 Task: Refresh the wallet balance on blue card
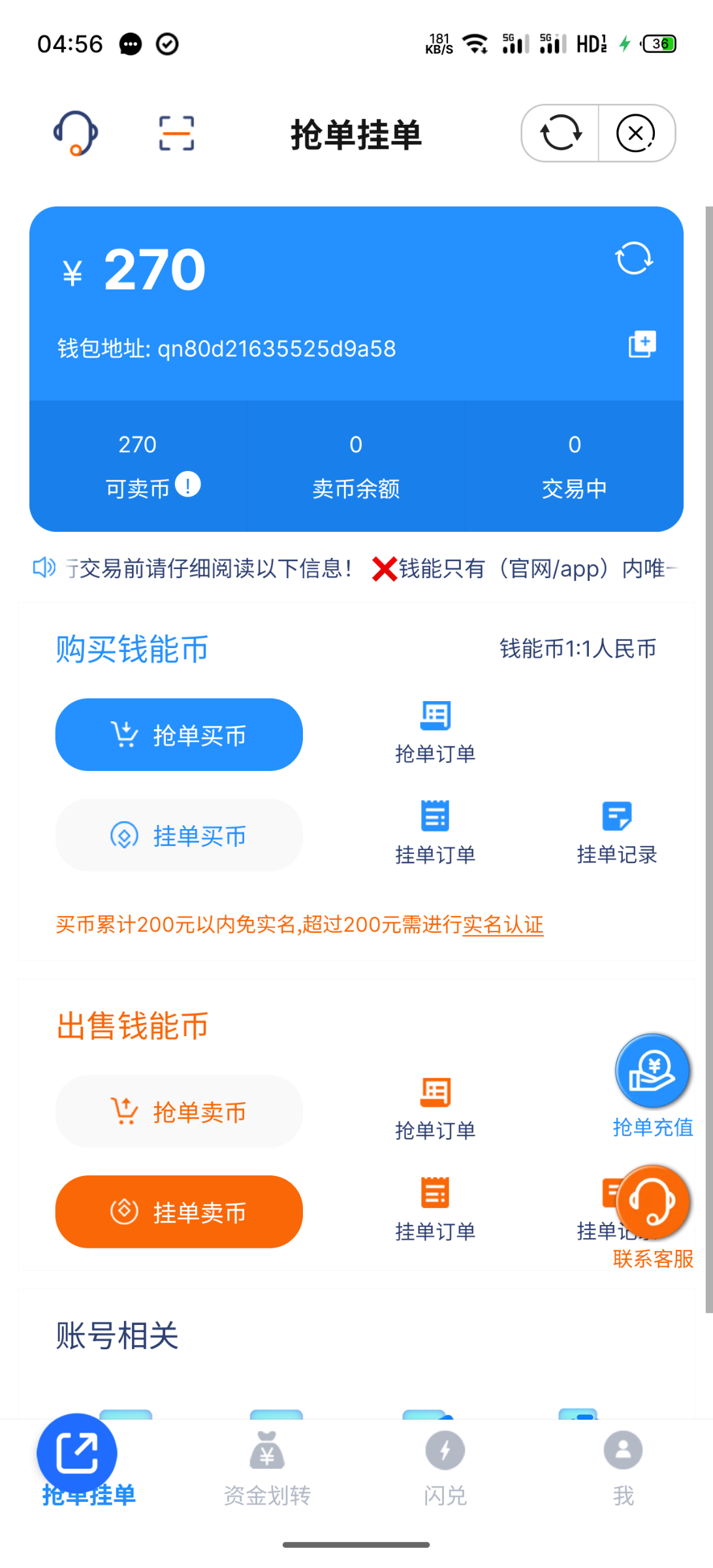click(634, 258)
